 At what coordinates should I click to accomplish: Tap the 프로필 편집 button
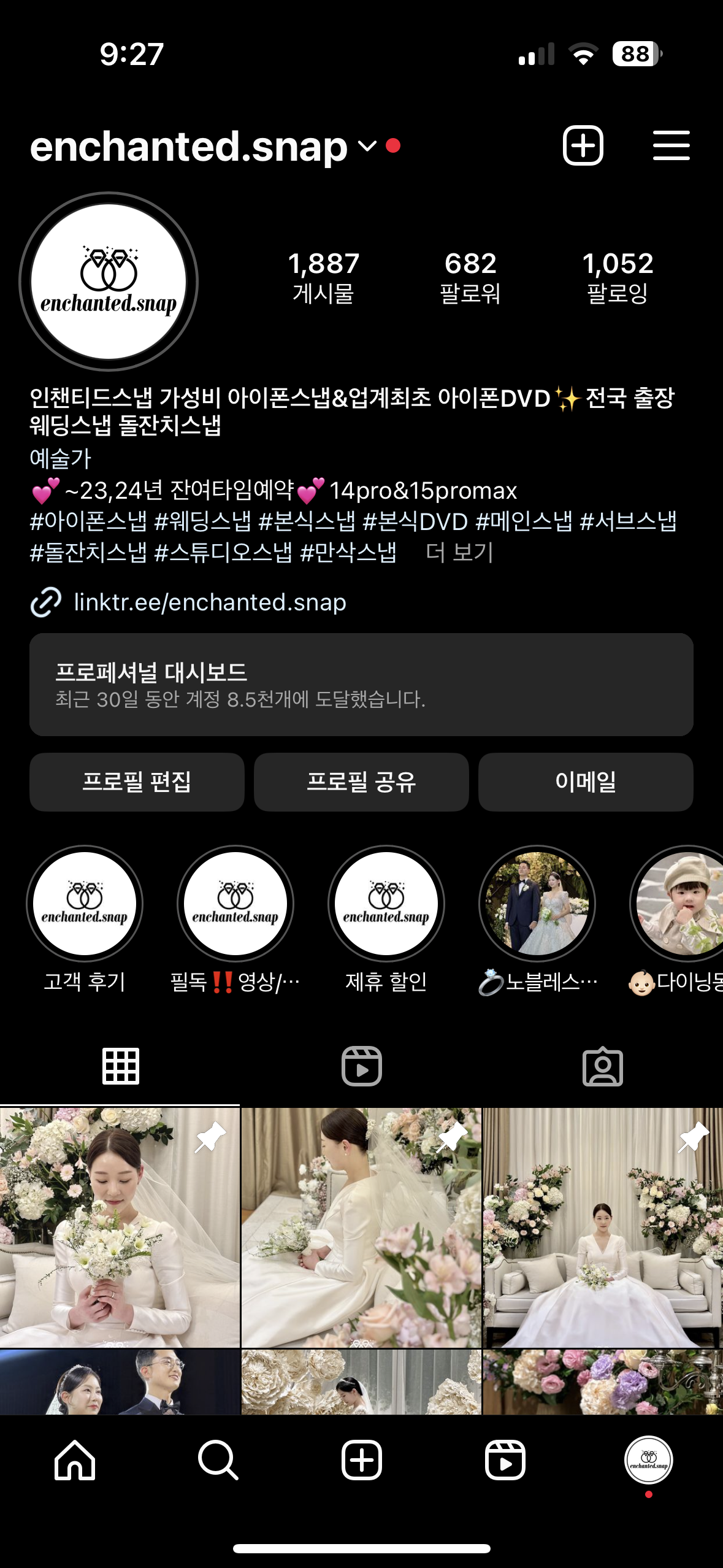coord(137,782)
